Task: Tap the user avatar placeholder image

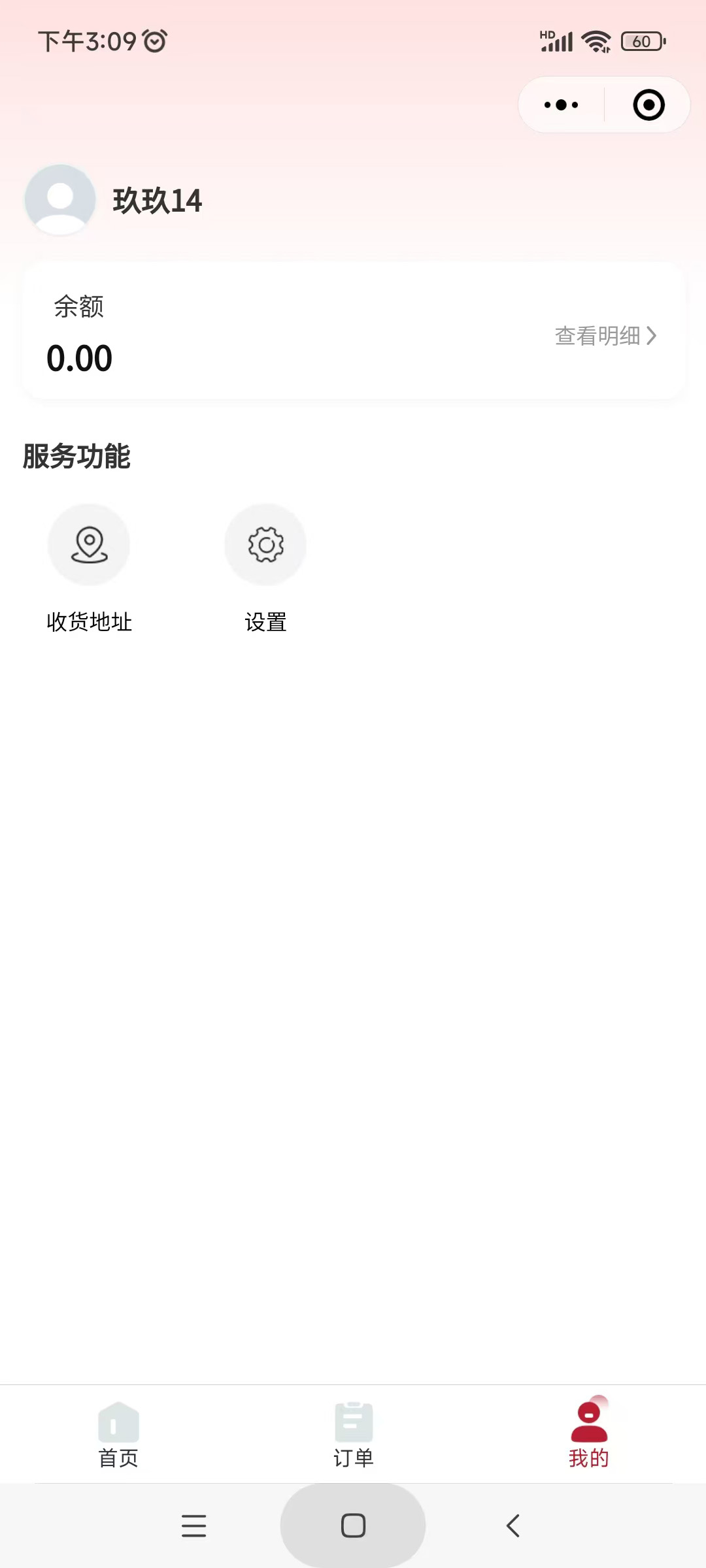Action: (59, 201)
